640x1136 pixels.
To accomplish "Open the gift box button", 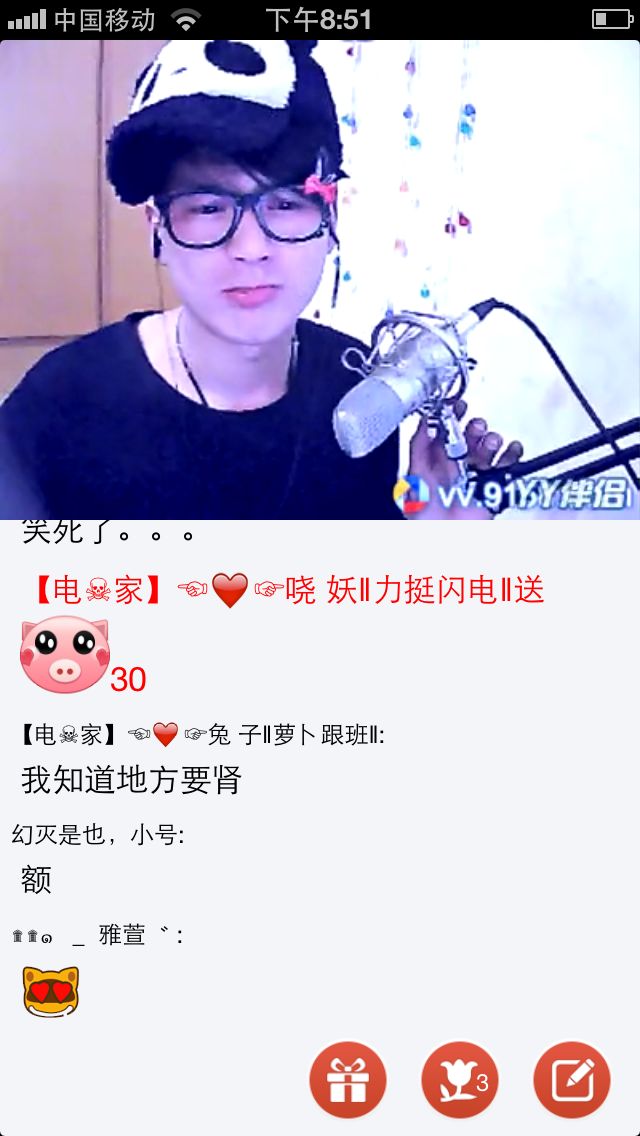I will [347, 1080].
